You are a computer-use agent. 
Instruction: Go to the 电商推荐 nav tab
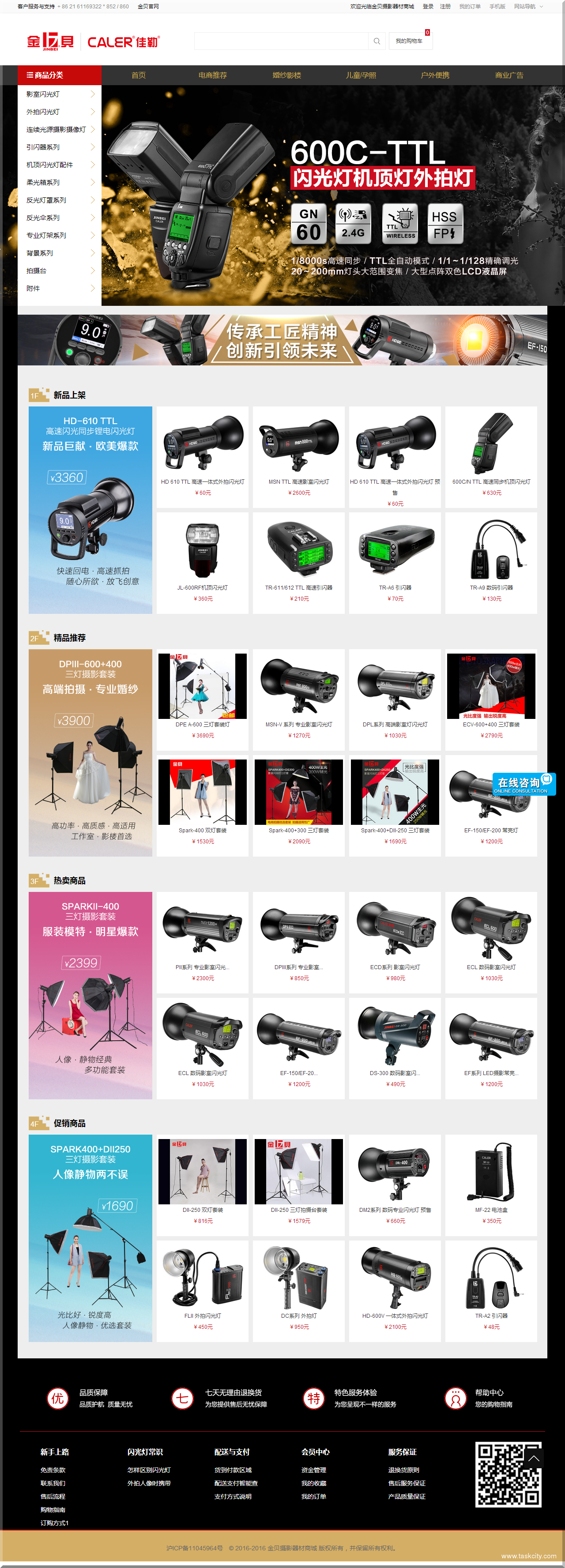(212, 75)
